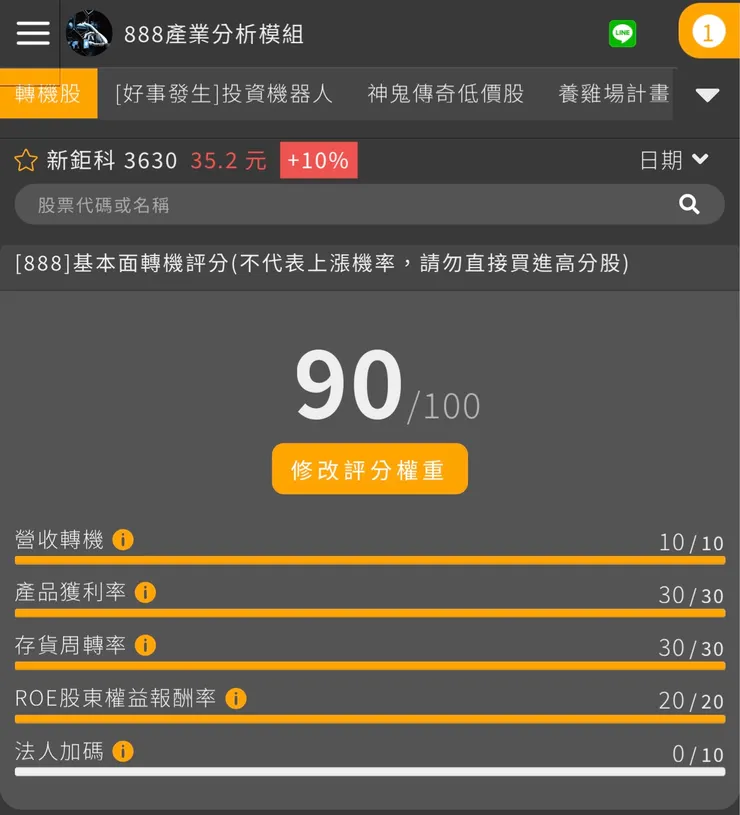The height and width of the screenshot is (815, 740).
Task: Open the 法人加碼 info tooltip icon
Action: (x=124, y=751)
